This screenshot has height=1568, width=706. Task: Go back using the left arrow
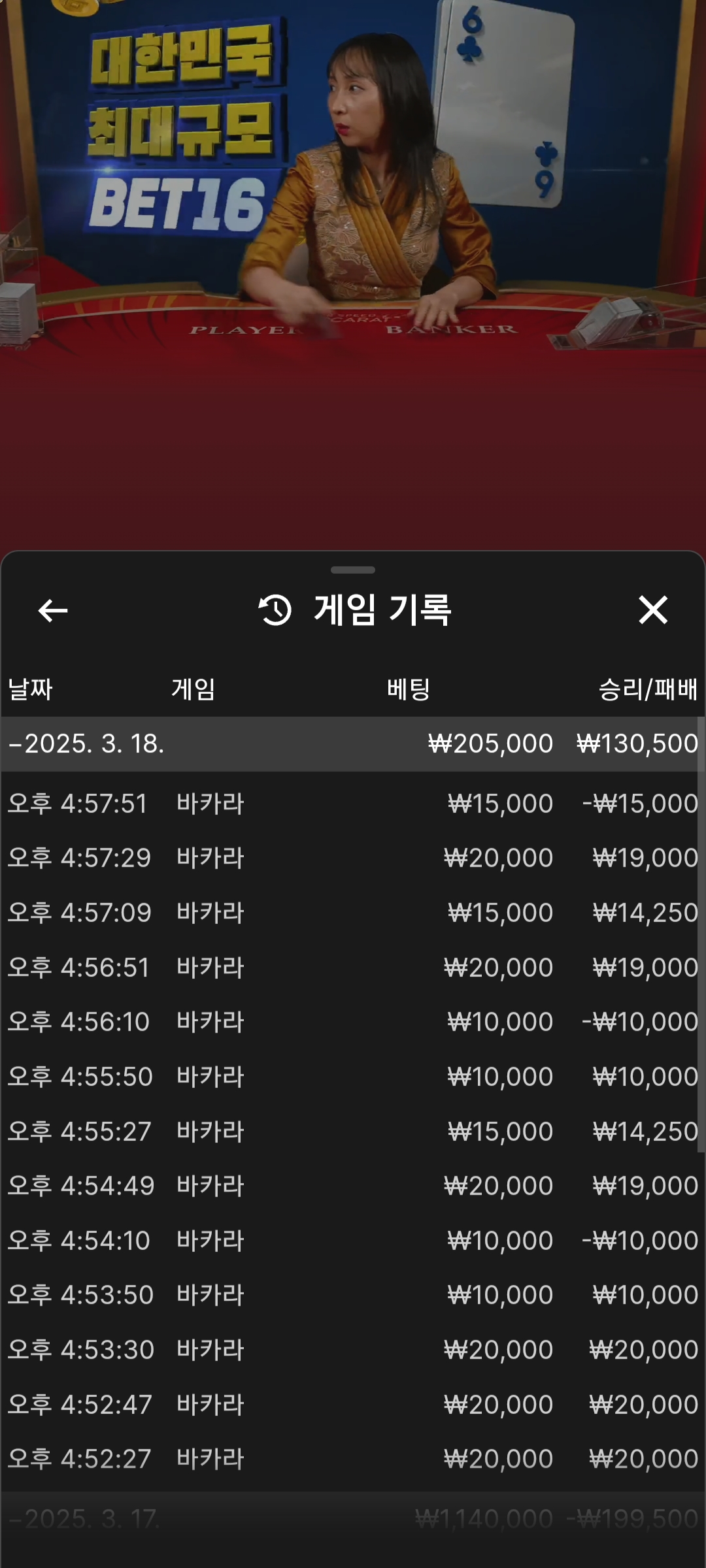(53, 611)
